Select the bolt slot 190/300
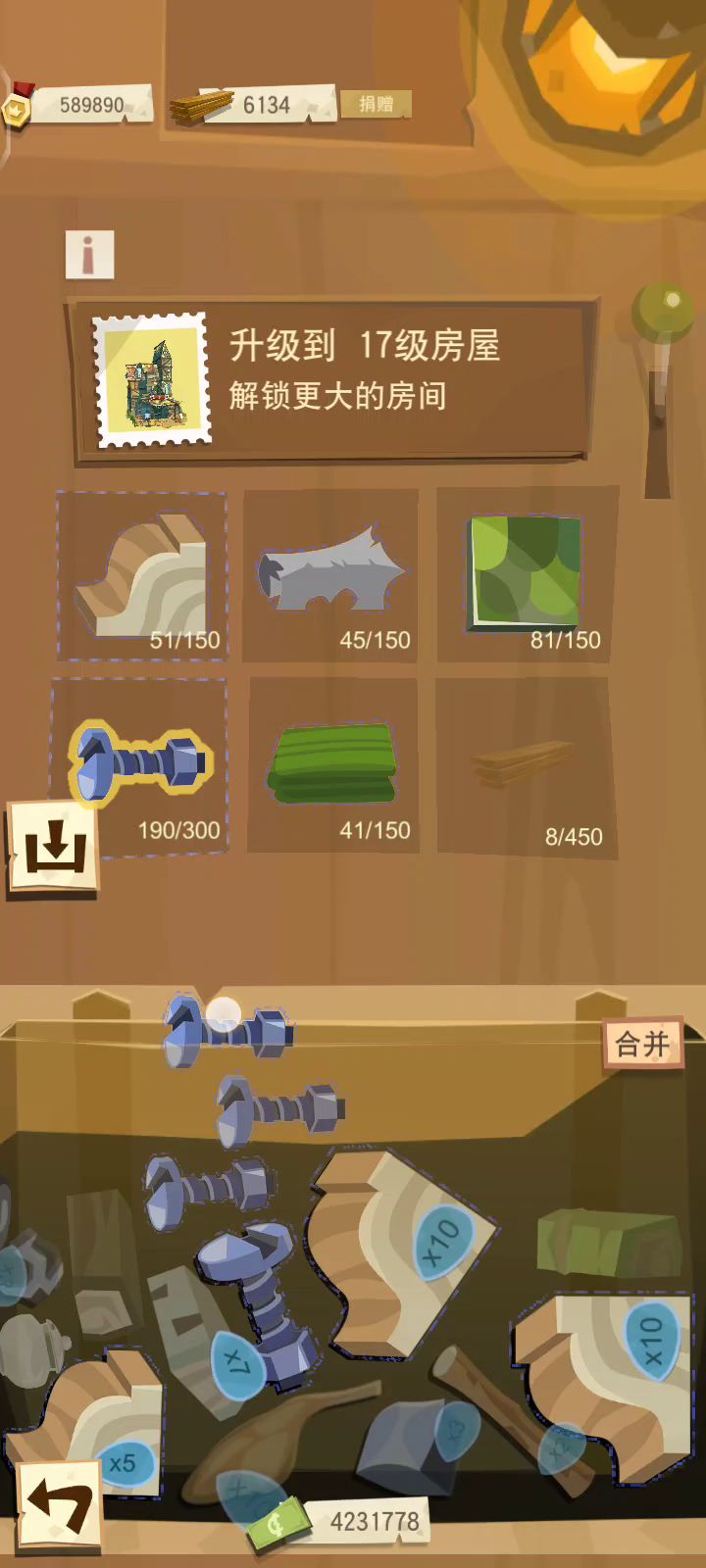706x1568 pixels. (141, 766)
